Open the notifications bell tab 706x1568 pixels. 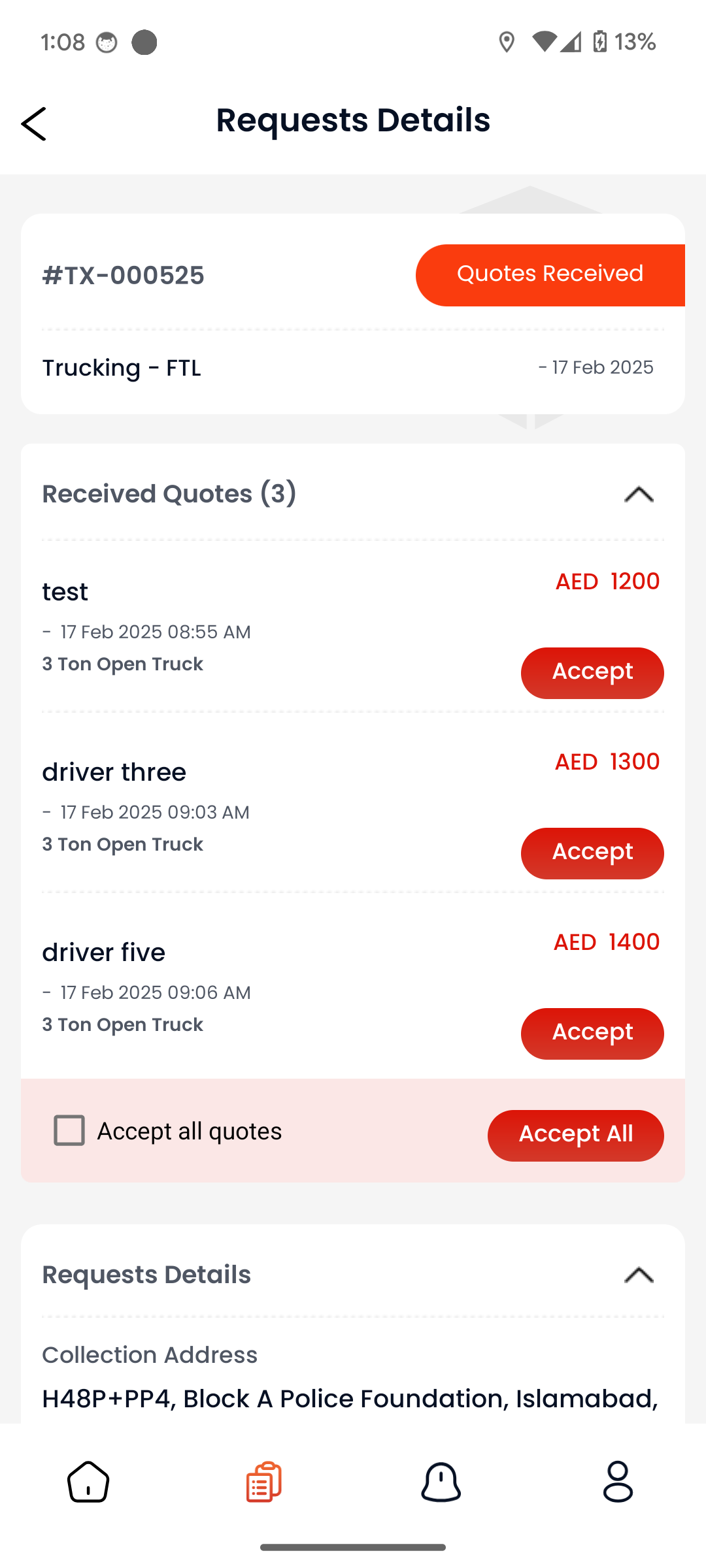tap(441, 1482)
